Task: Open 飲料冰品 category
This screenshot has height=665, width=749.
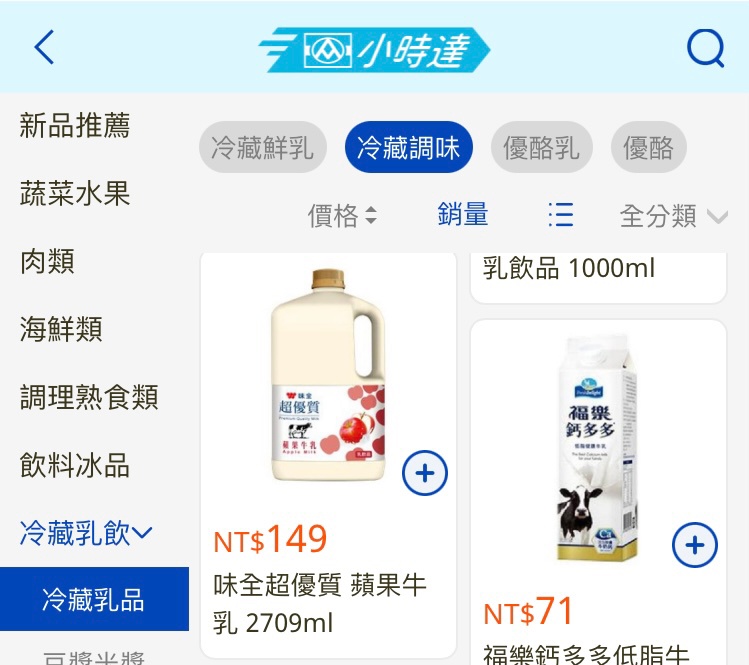Action: click(75, 465)
